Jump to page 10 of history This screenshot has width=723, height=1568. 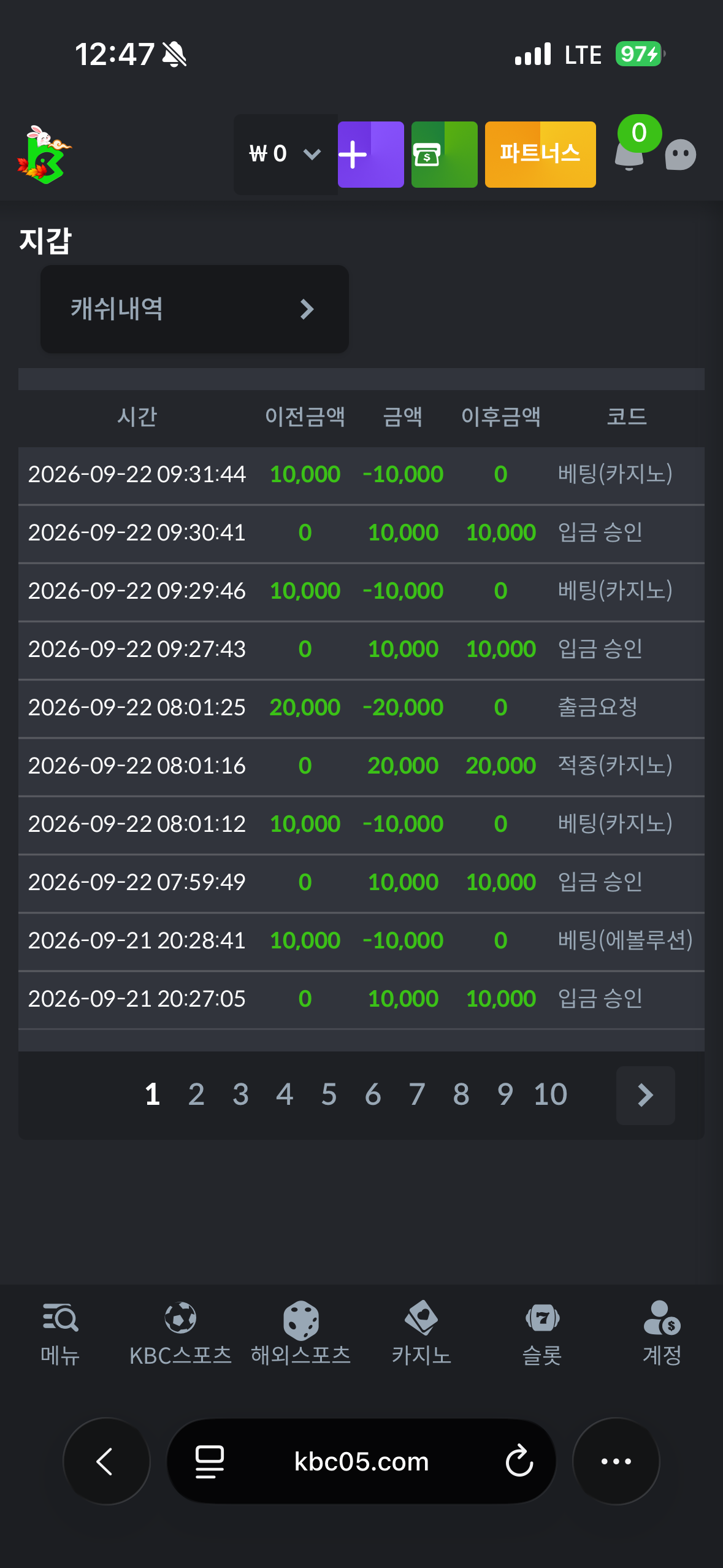[550, 1094]
